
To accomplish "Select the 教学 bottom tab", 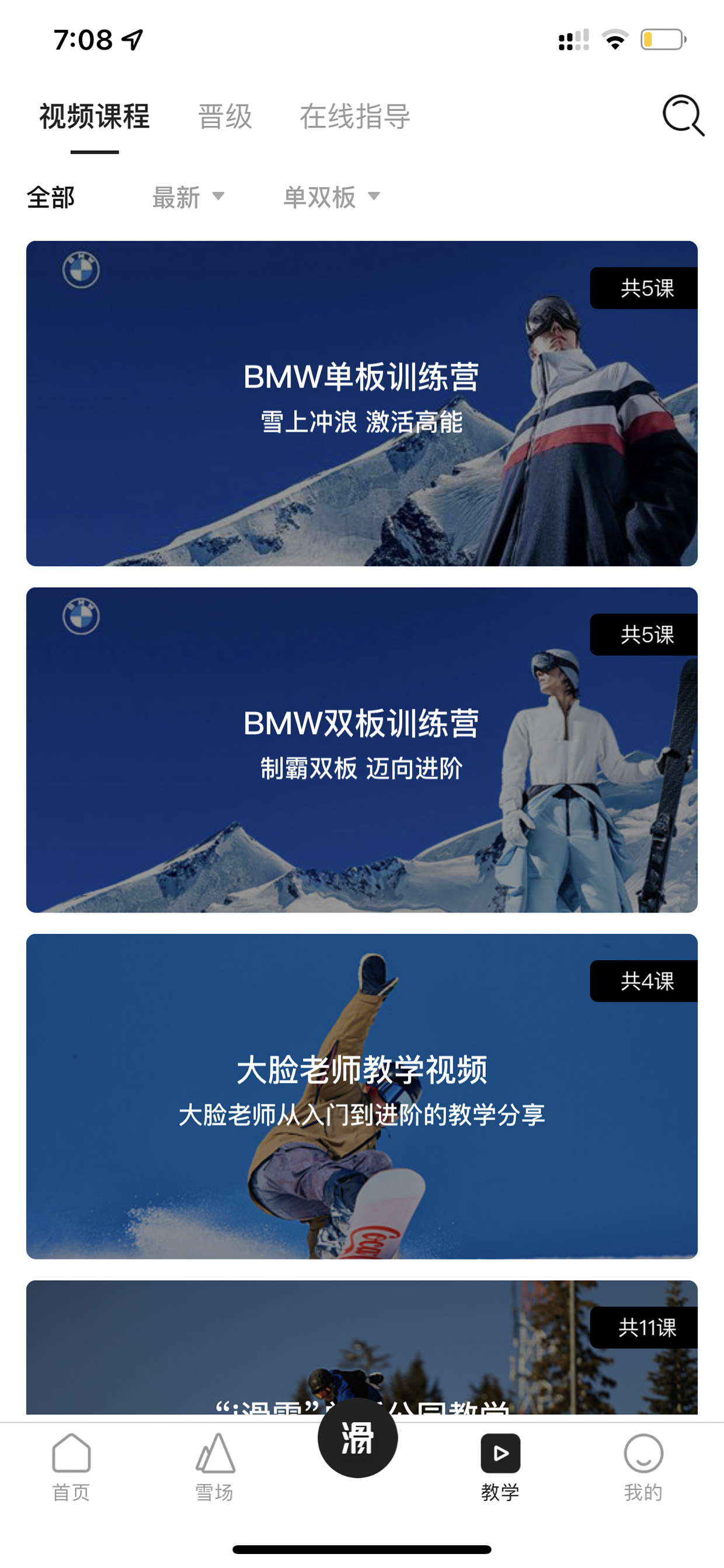I will pos(500,1468).
